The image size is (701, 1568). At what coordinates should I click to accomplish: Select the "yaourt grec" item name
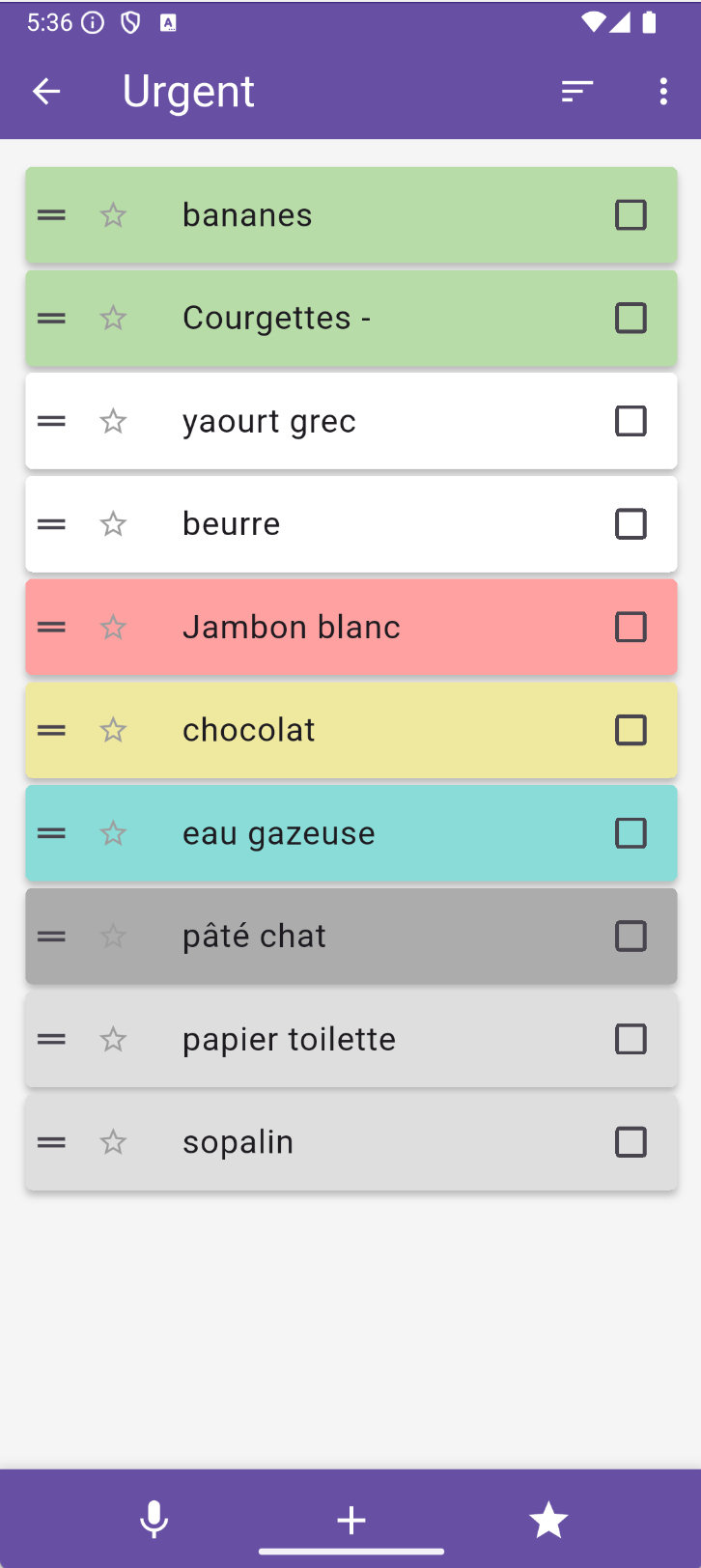(x=268, y=421)
